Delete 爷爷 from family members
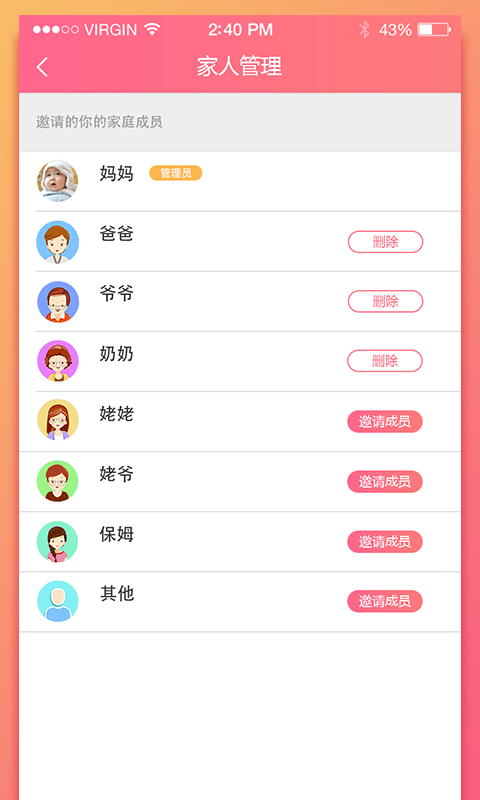Screen dimensions: 480x800 pos(385,301)
